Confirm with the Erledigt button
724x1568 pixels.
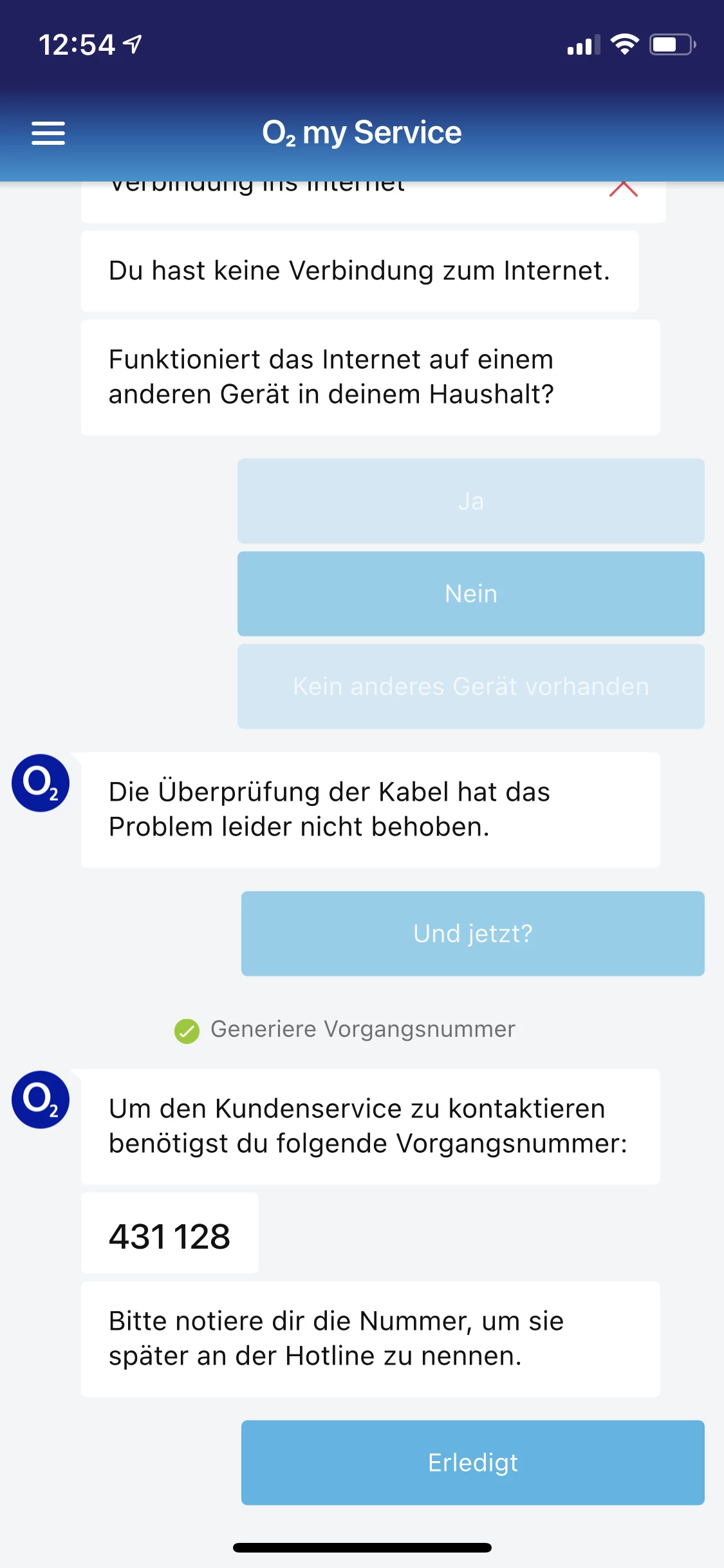tap(472, 1463)
